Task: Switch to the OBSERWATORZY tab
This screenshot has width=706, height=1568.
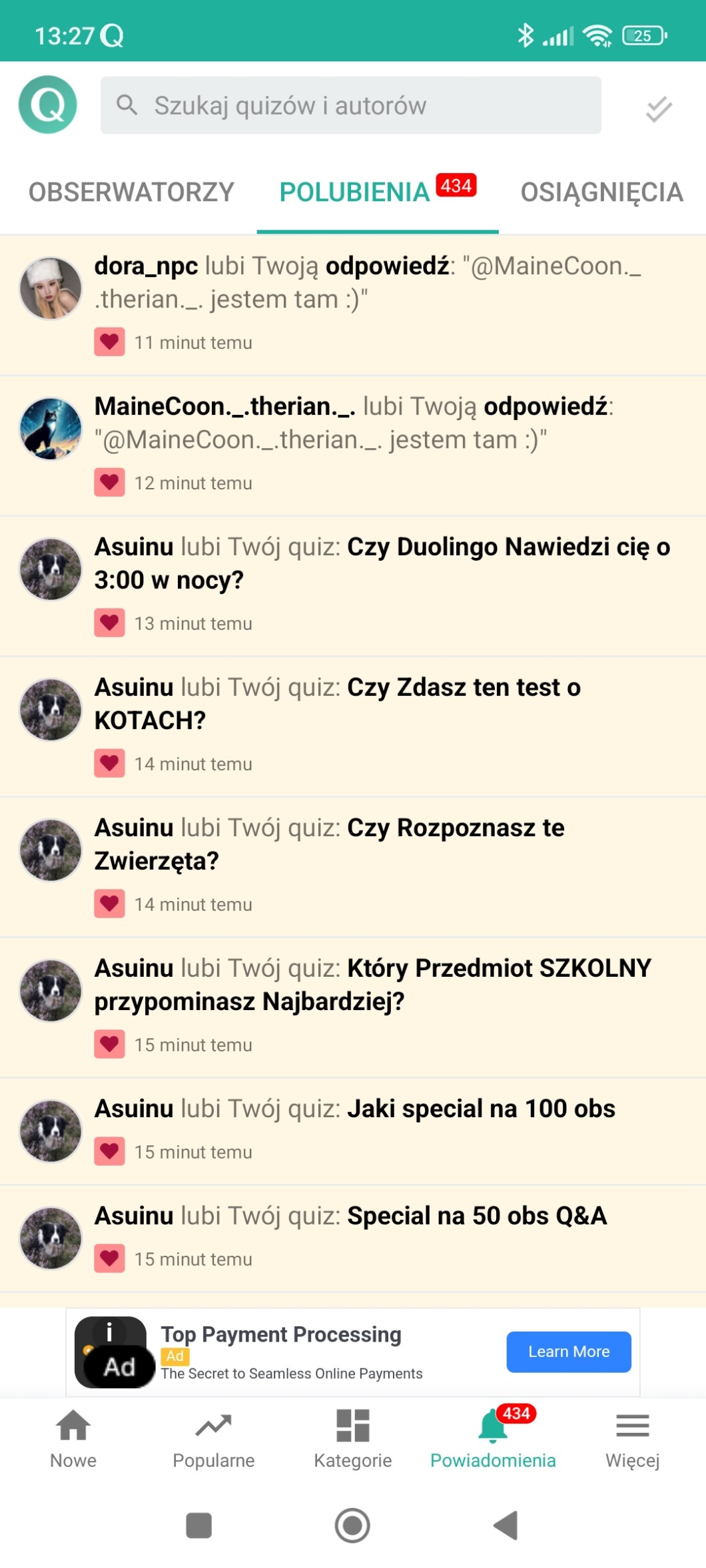Action: point(131,192)
